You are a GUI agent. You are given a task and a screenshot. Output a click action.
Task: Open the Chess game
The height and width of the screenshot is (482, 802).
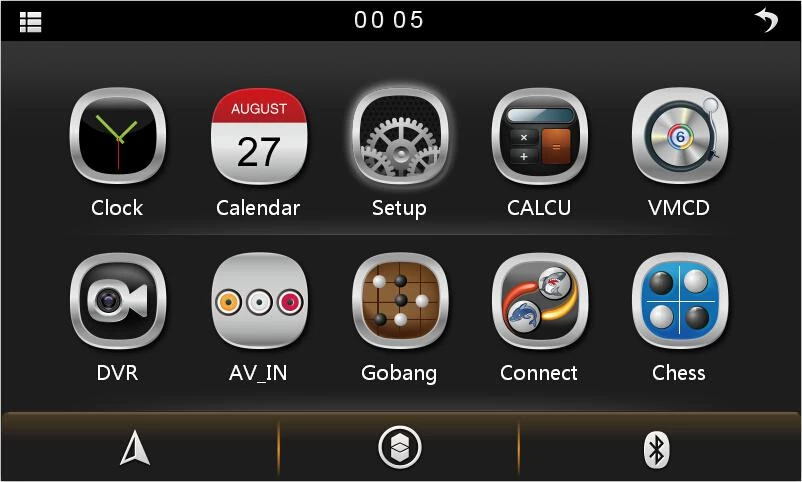pyautogui.click(x=679, y=301)
